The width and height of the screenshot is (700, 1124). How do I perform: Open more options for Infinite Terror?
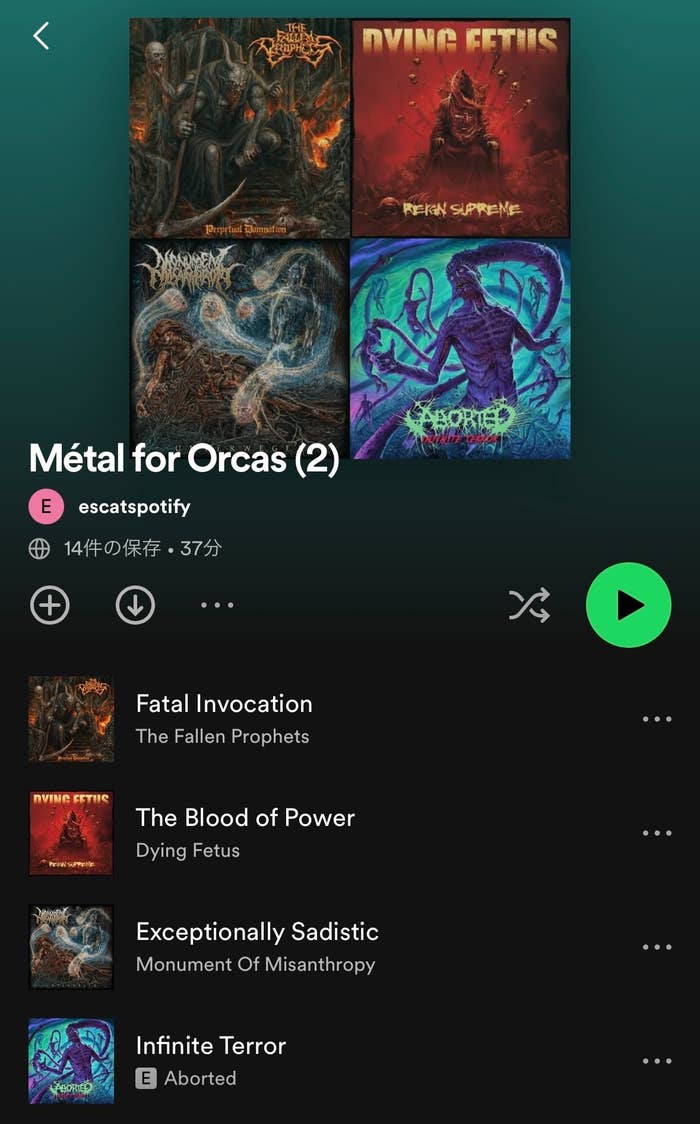click(x=657, y=1061)
